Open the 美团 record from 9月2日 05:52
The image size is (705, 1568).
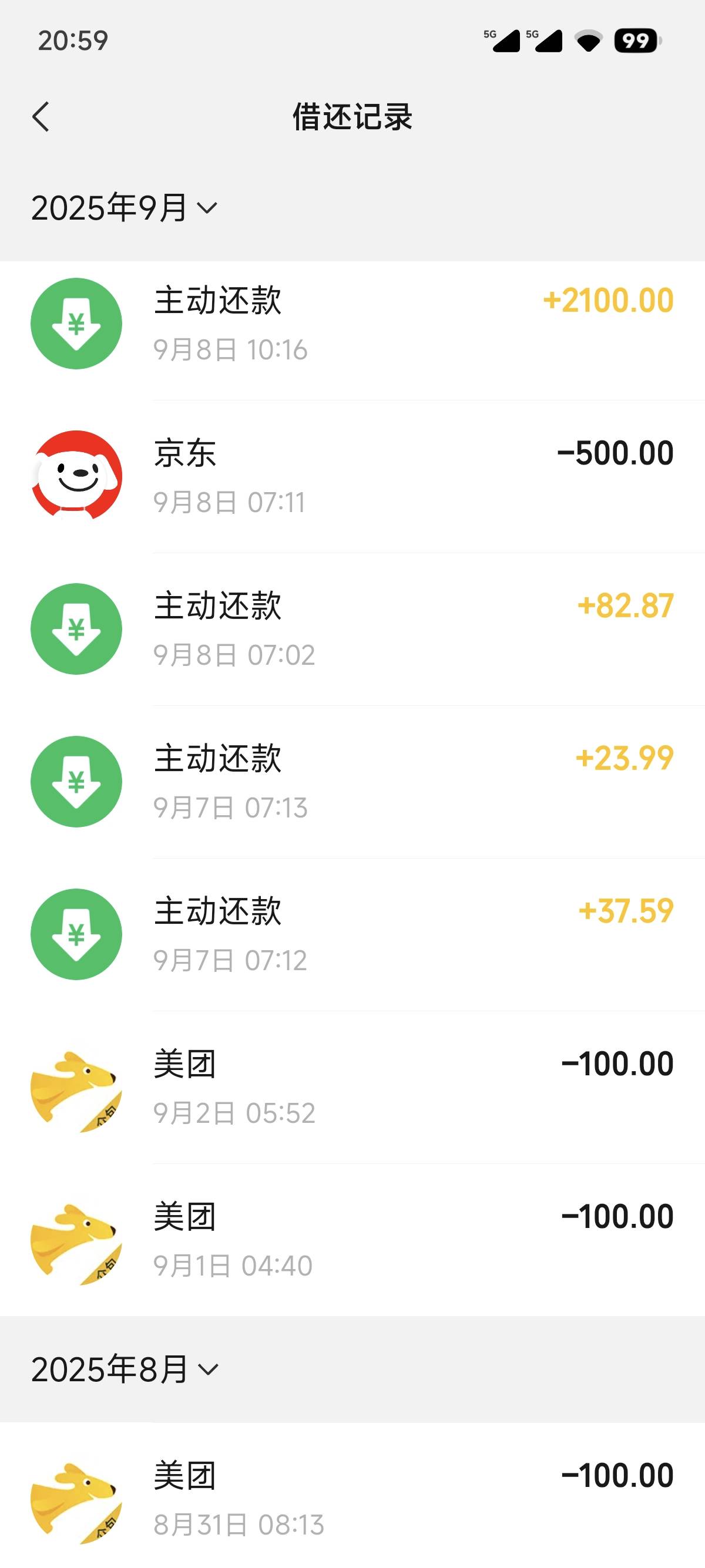352,1088
